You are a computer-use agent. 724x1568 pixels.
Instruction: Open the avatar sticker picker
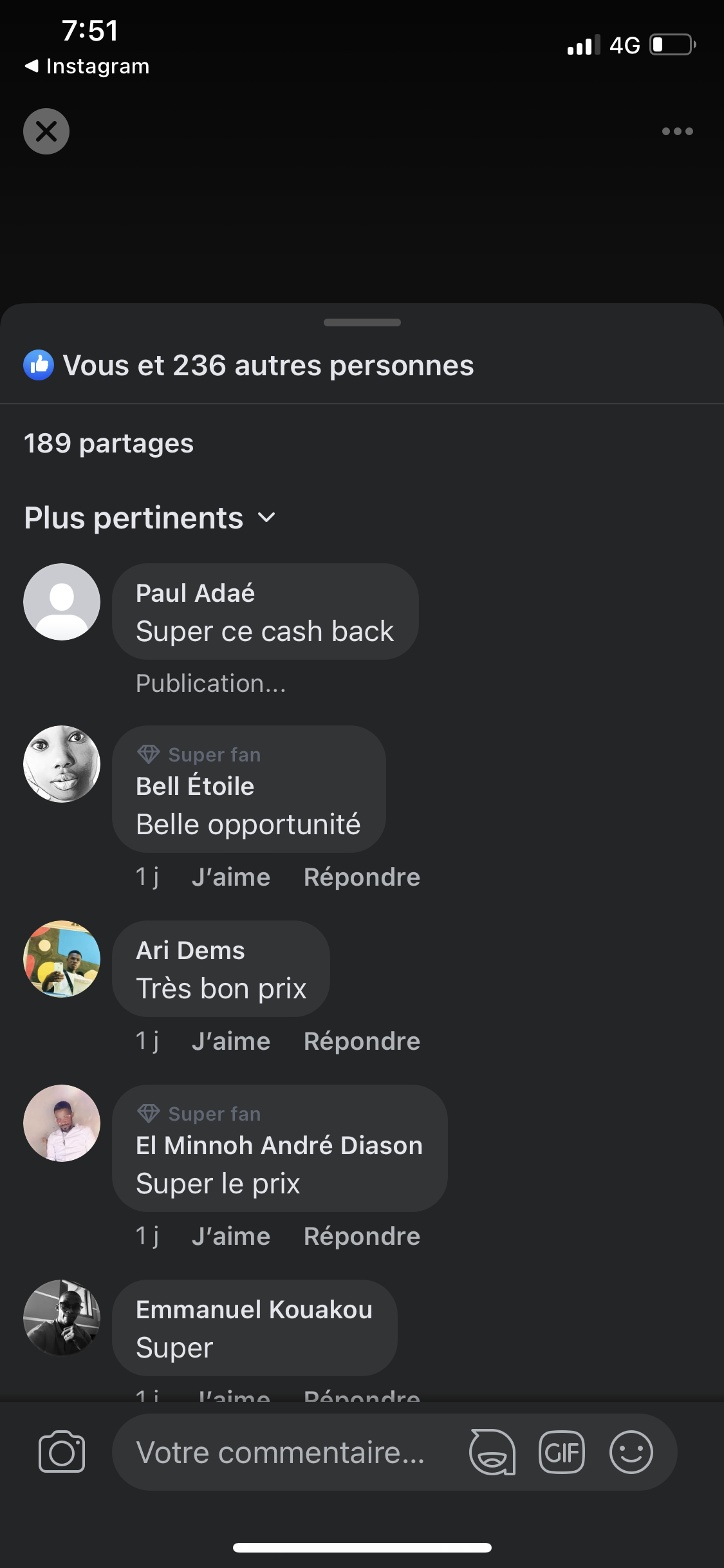(492, 1452)
